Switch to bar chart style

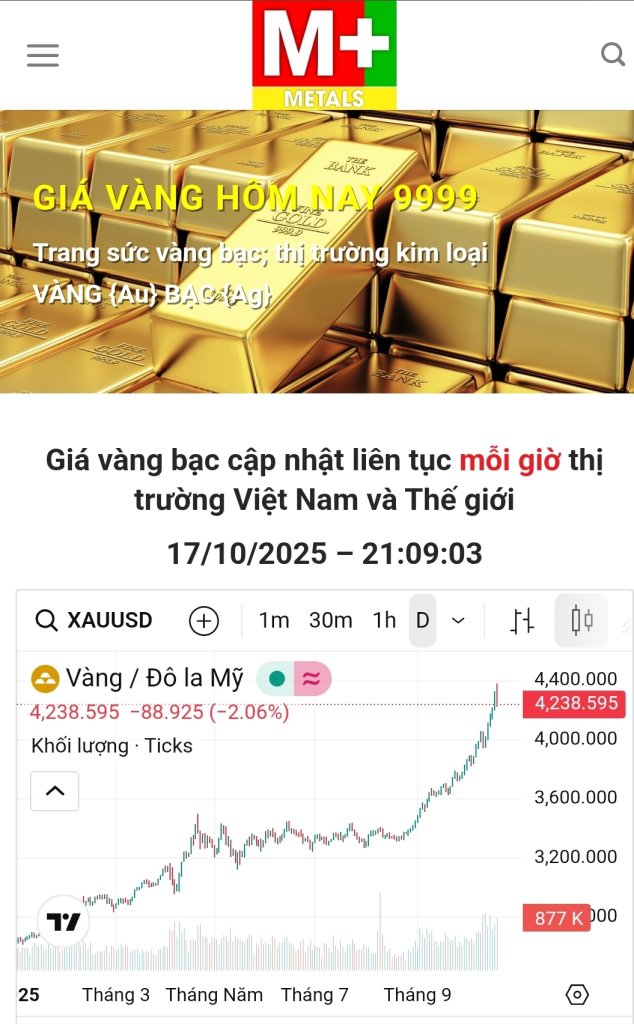pos(522,621)
